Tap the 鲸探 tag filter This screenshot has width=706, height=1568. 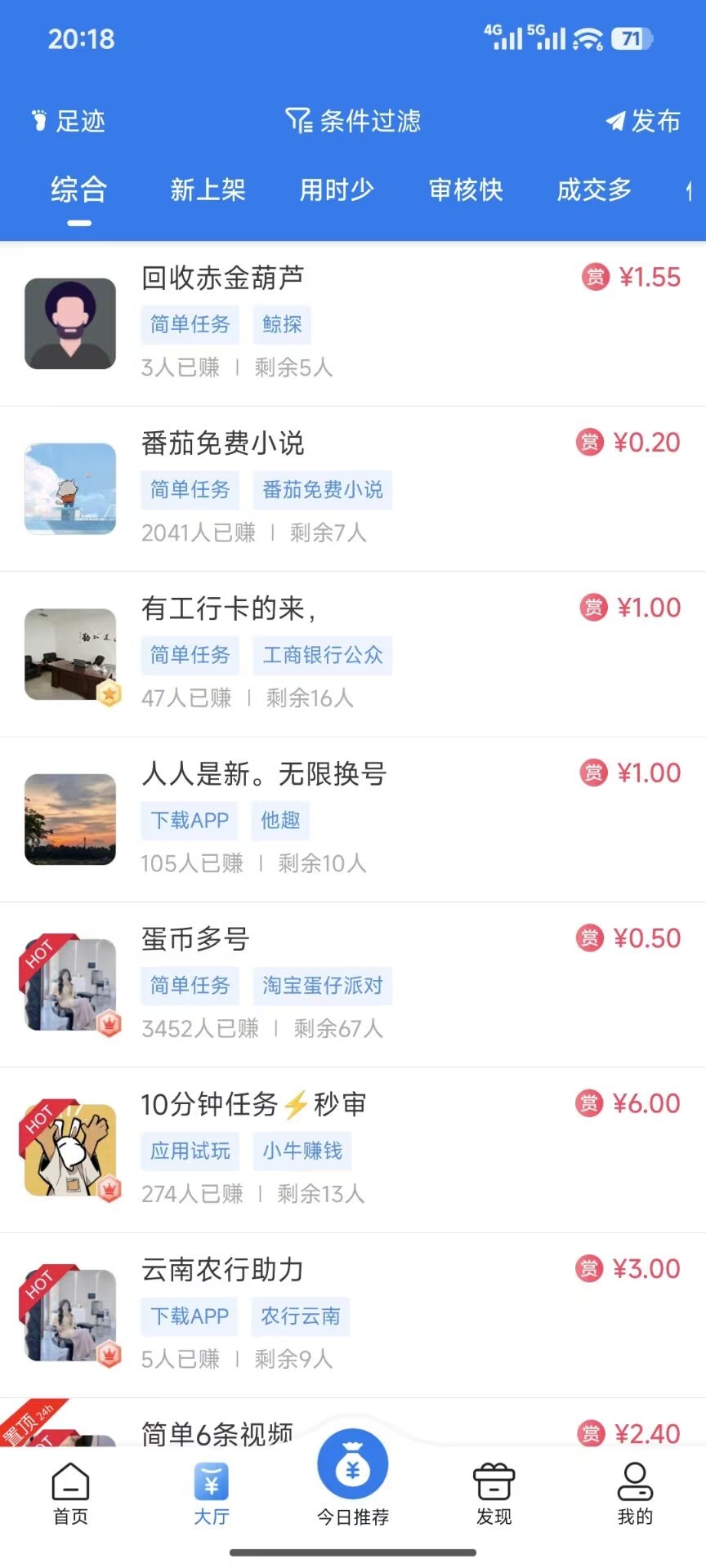pos(281,324)
